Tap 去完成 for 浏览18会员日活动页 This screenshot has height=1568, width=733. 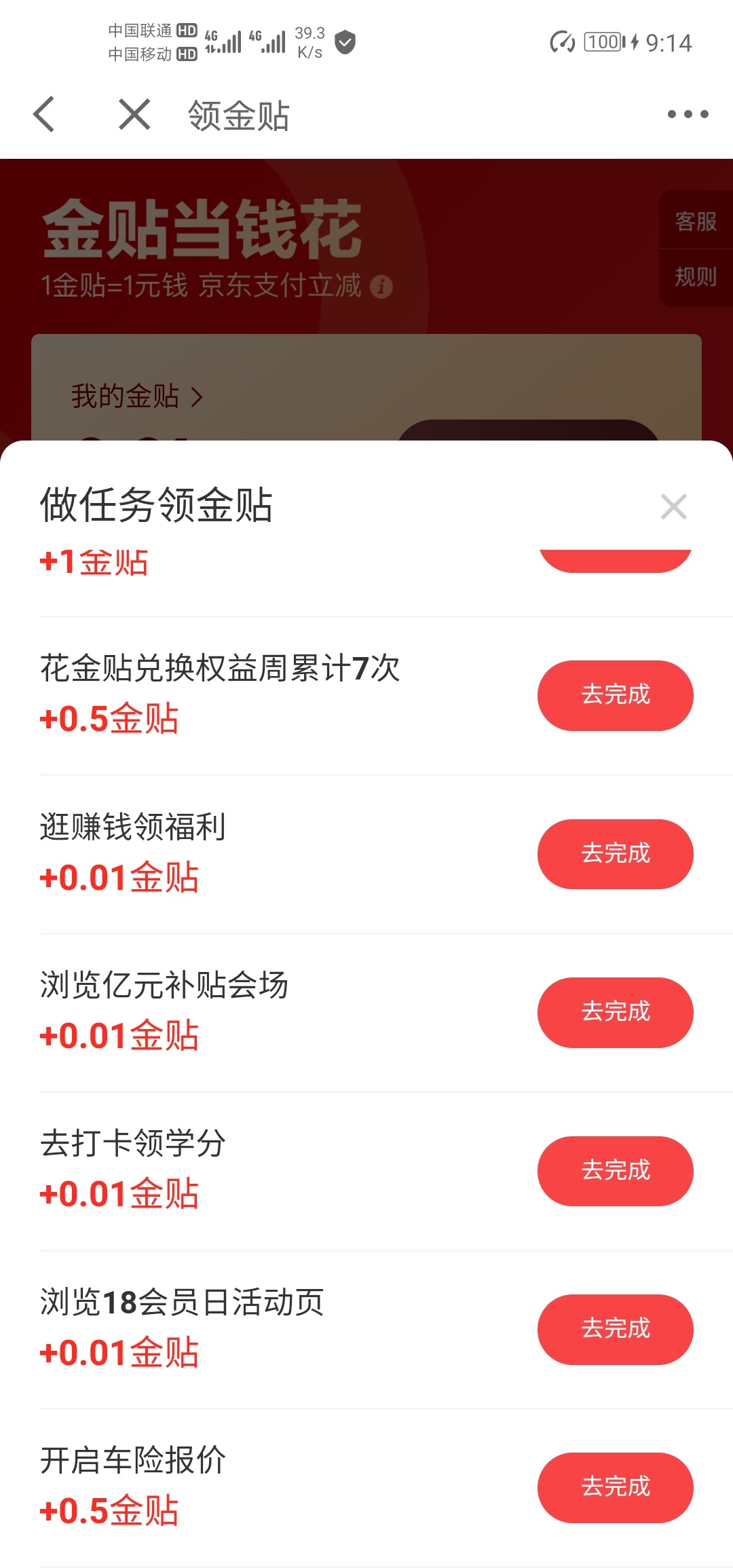[616, 1329]
